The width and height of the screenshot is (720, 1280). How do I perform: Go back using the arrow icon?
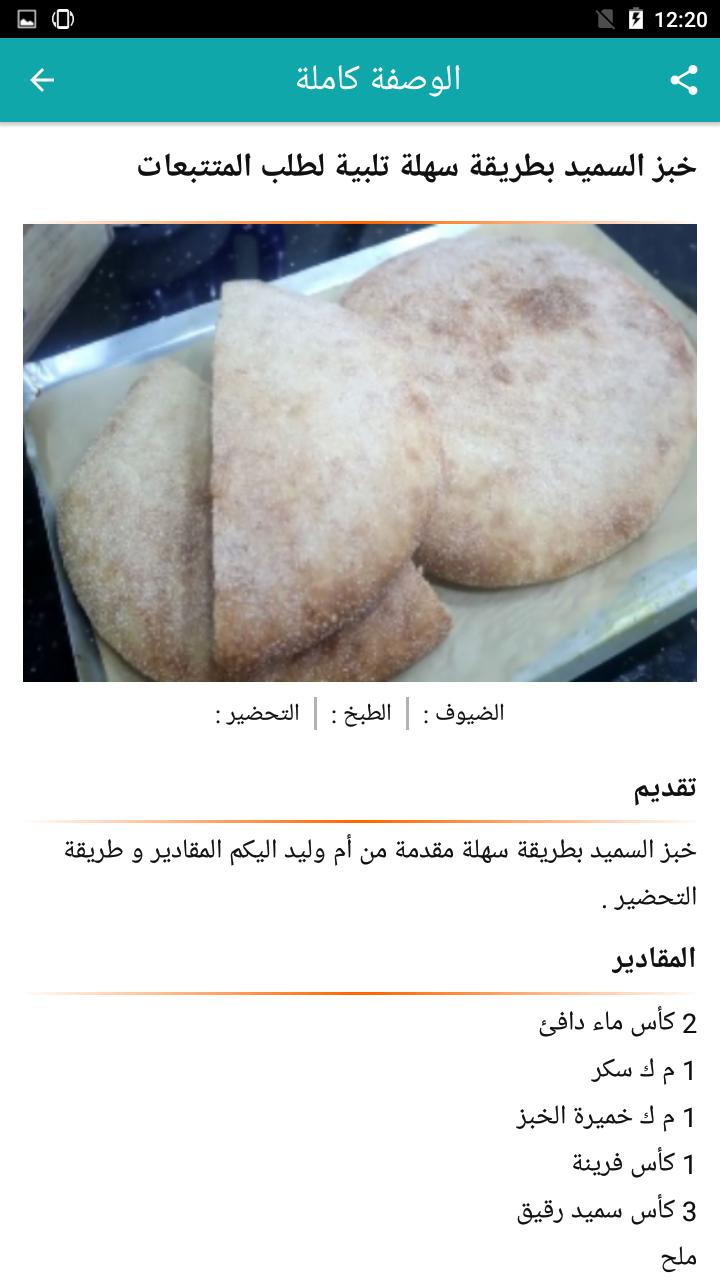pos(42,80)
